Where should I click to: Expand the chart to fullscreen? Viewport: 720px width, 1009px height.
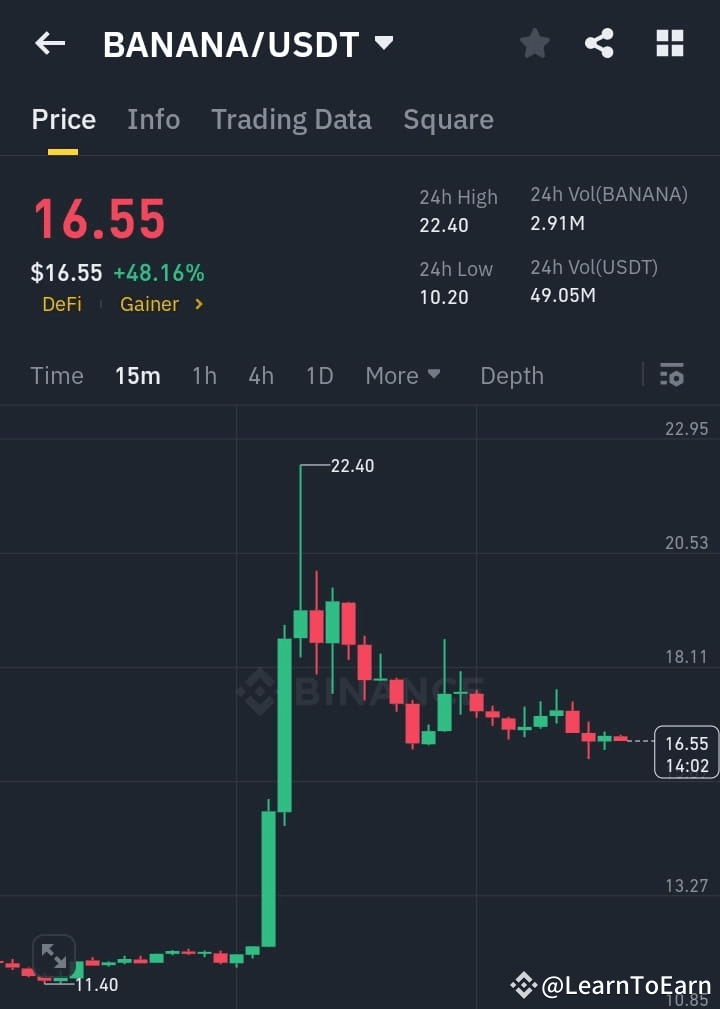point(54,955)
